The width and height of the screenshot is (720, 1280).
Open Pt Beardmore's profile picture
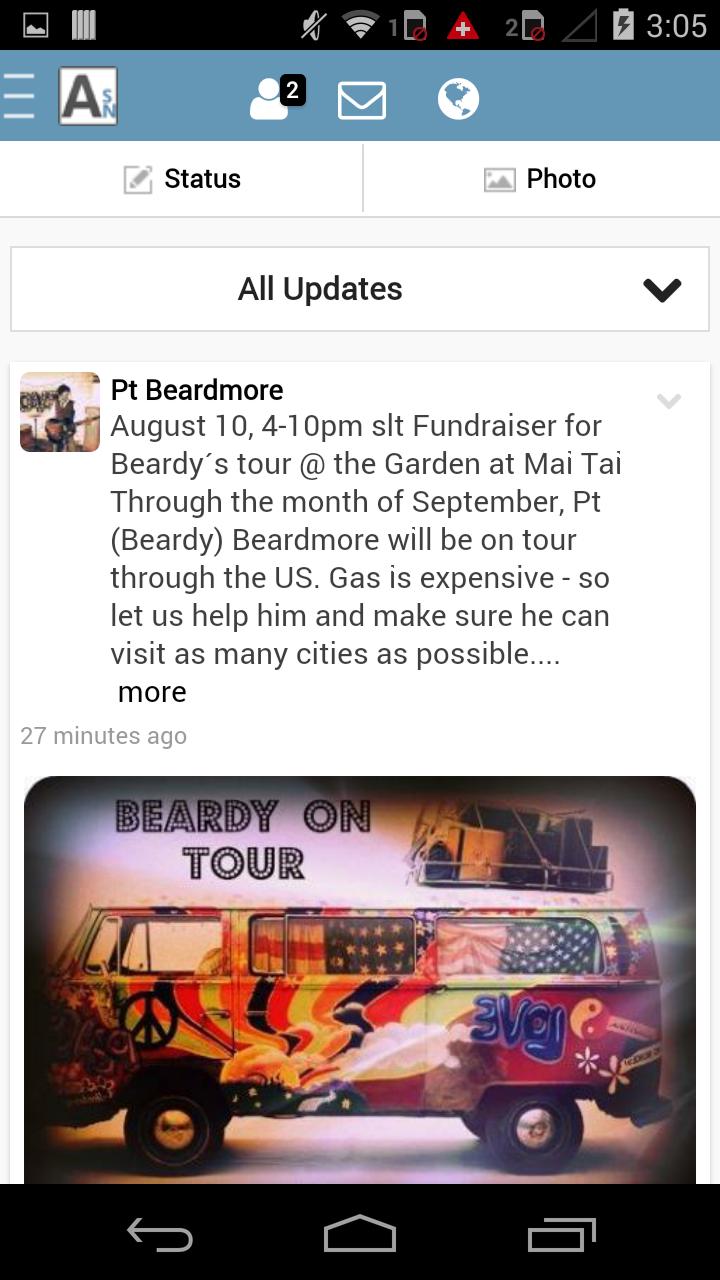(60, 412)
